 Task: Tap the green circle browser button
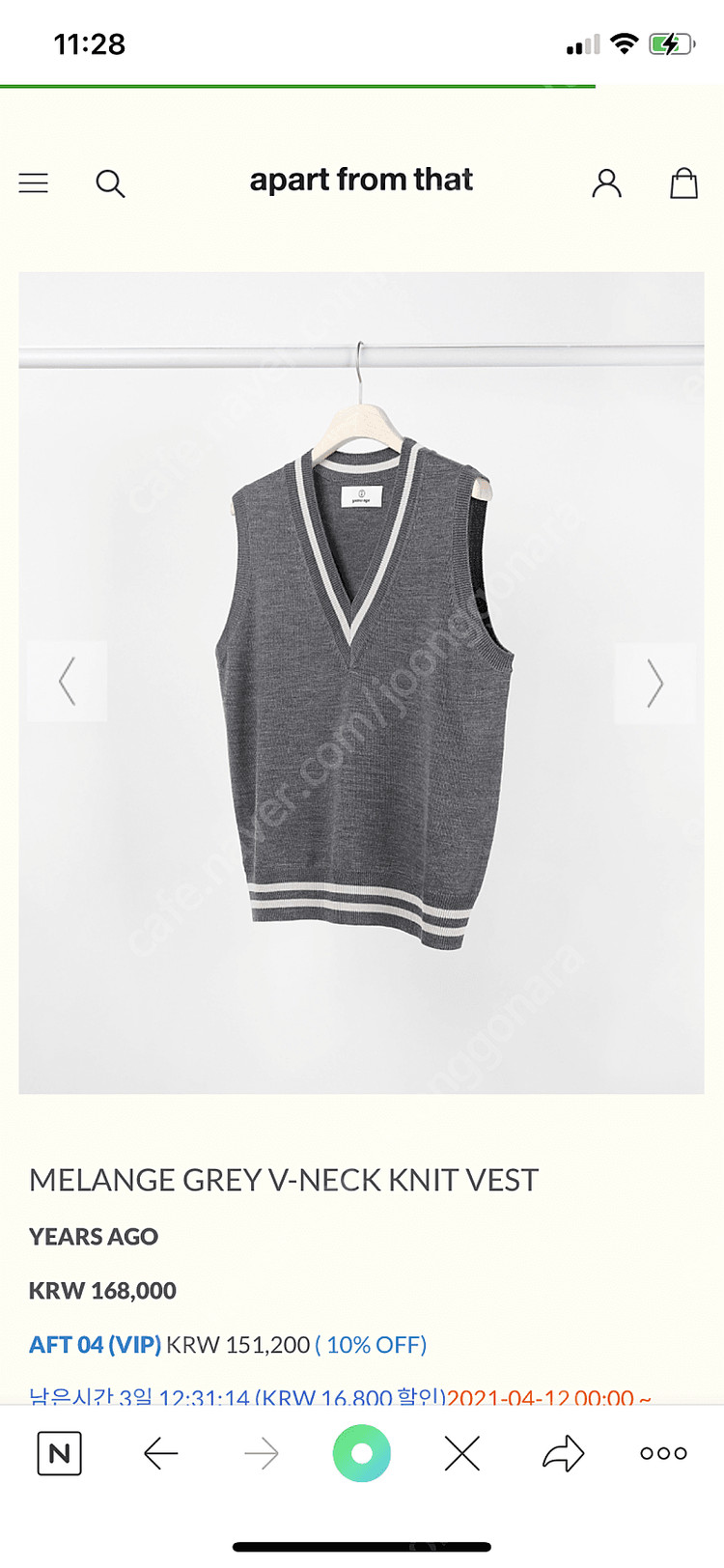[x=361, y=1453]
